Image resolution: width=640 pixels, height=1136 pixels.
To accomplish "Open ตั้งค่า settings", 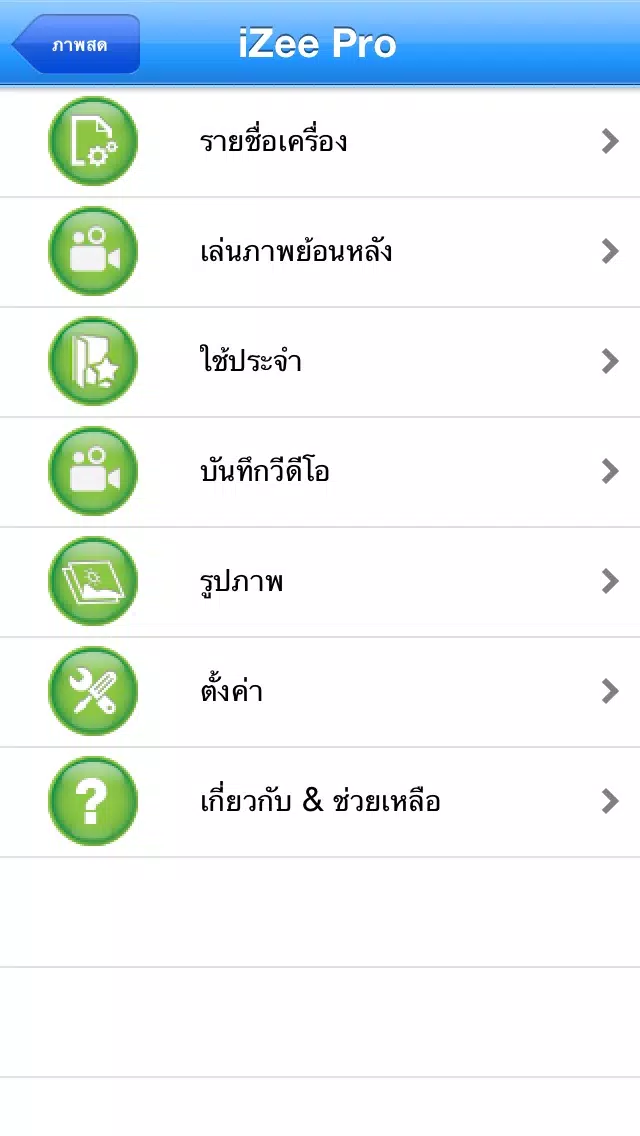I will (x=320, y=692).
